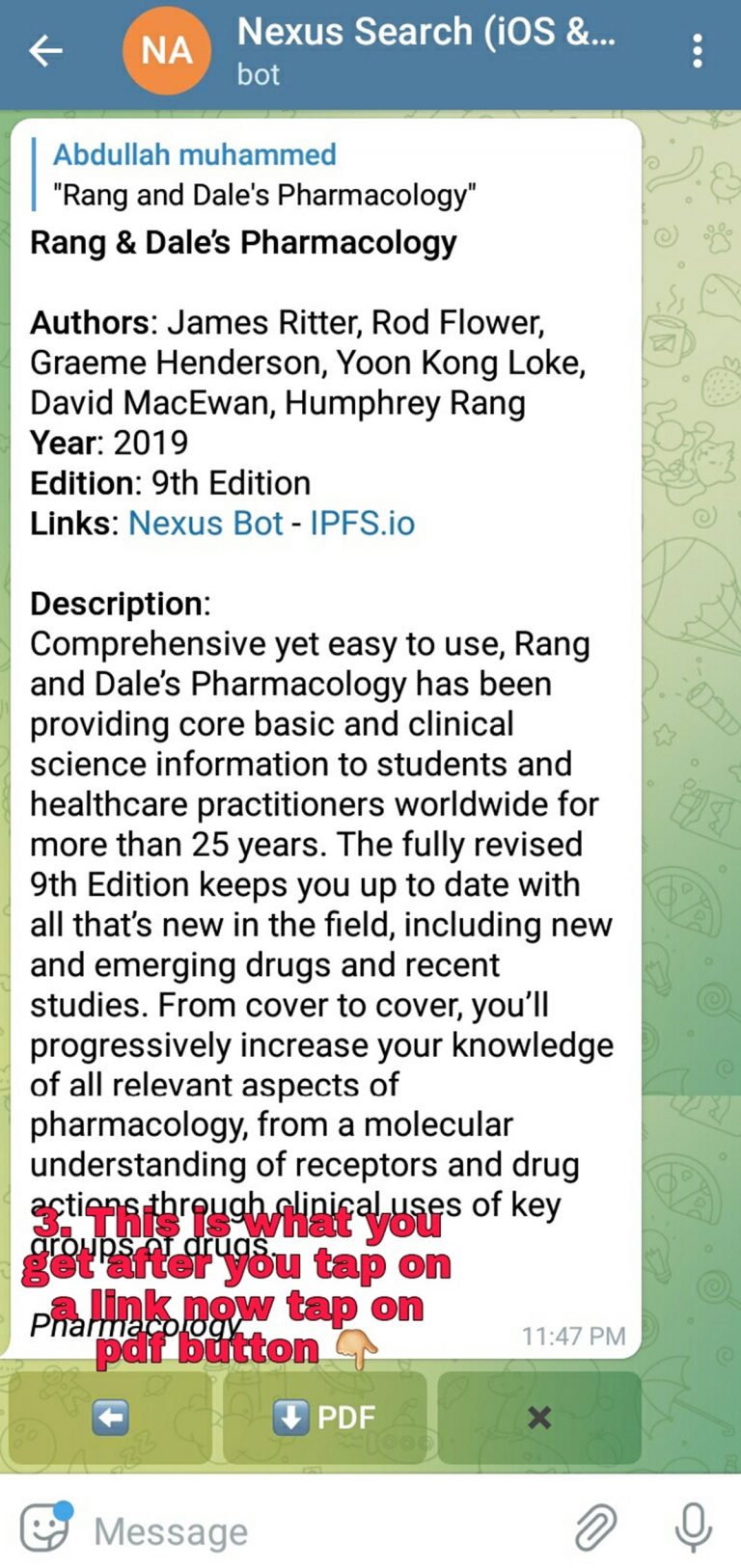Tap the left arrow inline button
The image size is (741, 1568).
point(110,1417)
